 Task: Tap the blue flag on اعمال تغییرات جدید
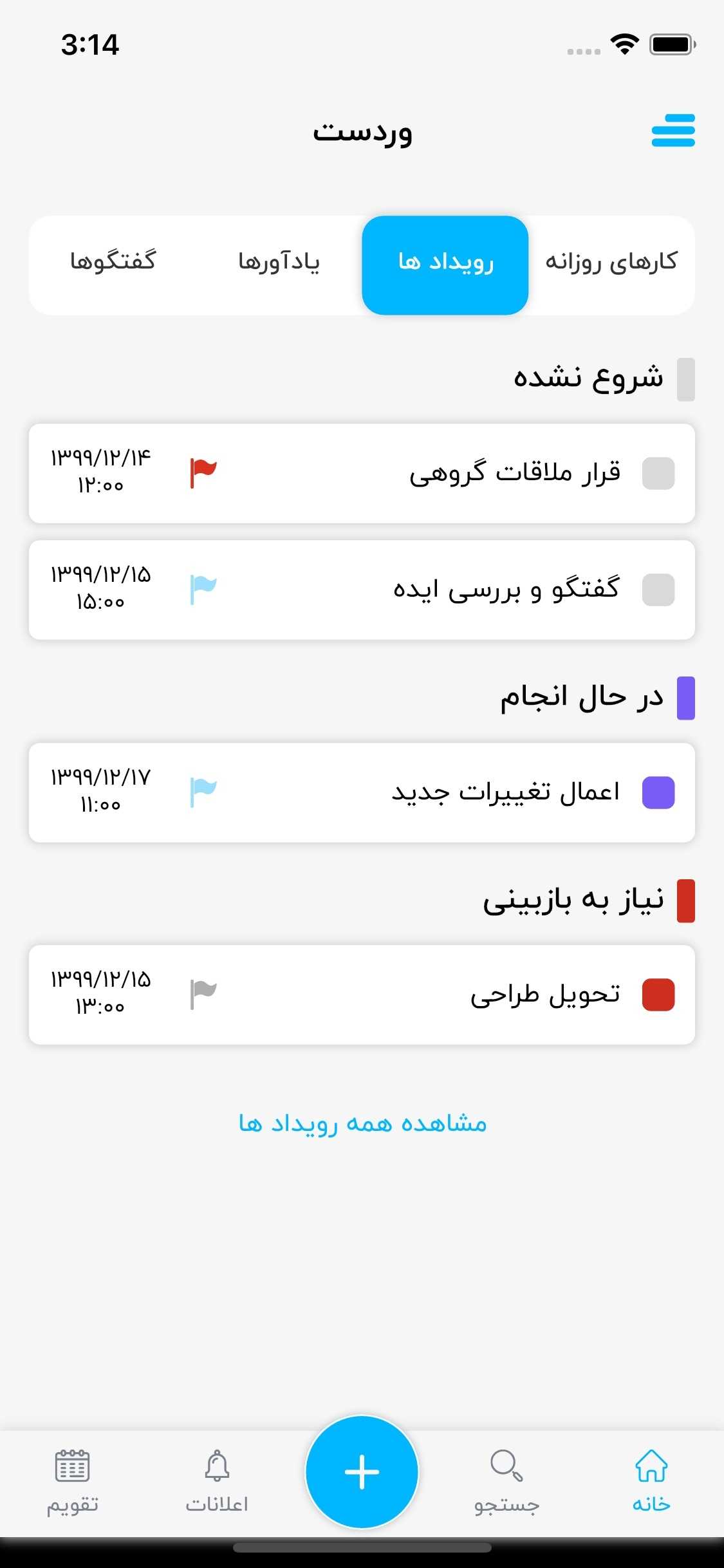coord(203,792)
